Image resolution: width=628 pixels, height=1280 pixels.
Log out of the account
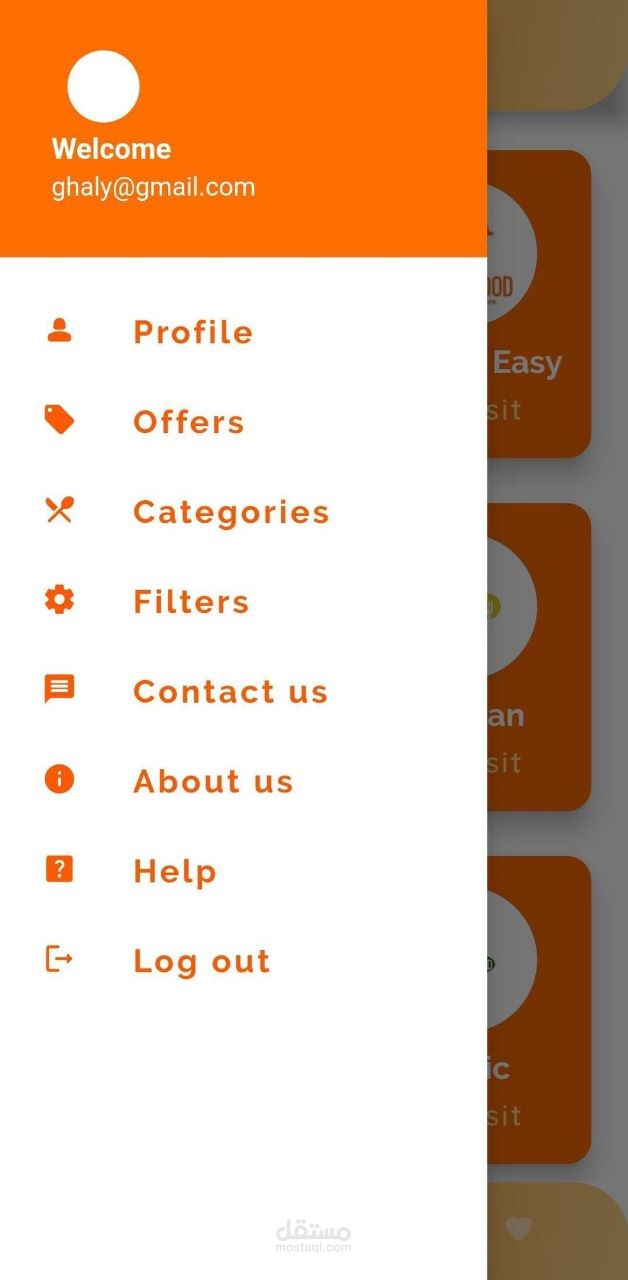pos(201,961)
